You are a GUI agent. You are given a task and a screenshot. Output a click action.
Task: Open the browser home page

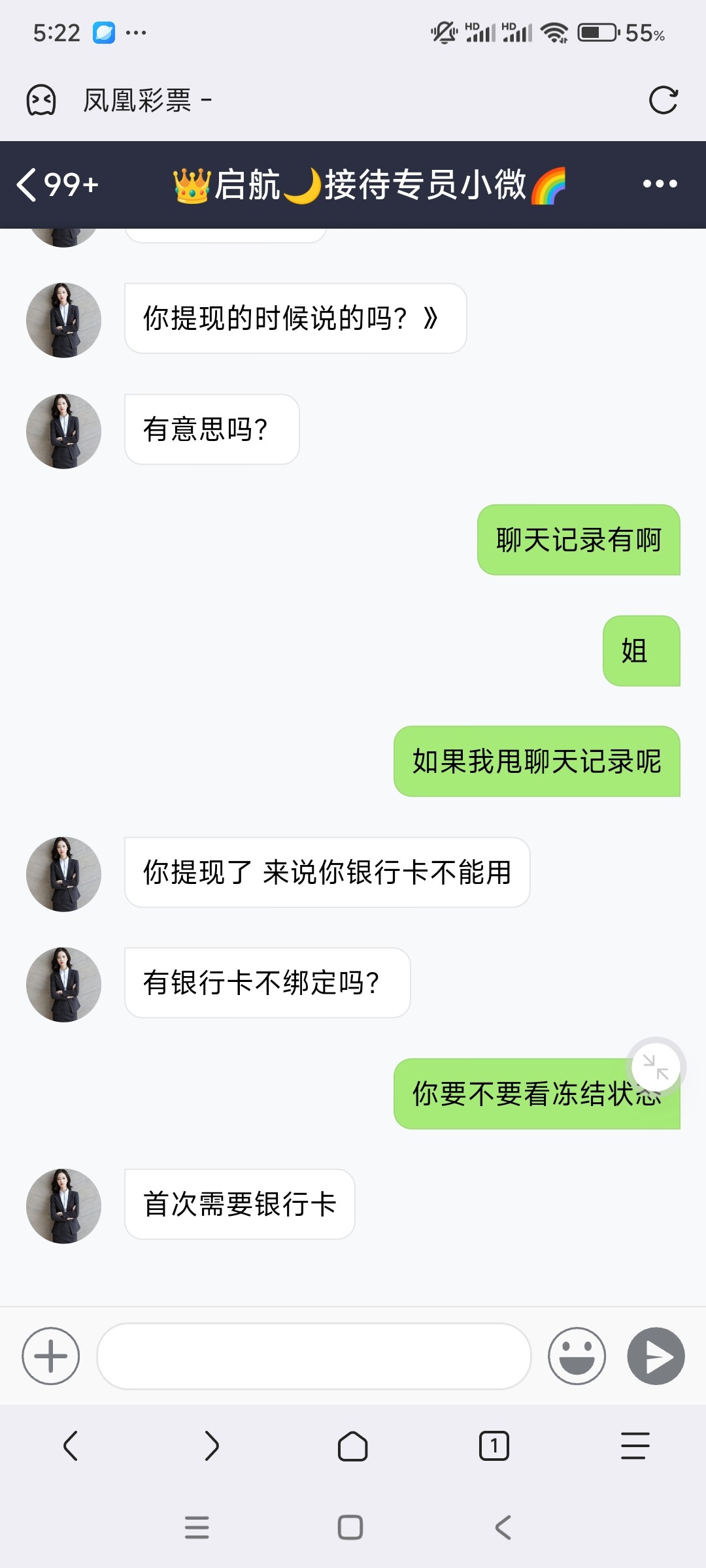353,1446
